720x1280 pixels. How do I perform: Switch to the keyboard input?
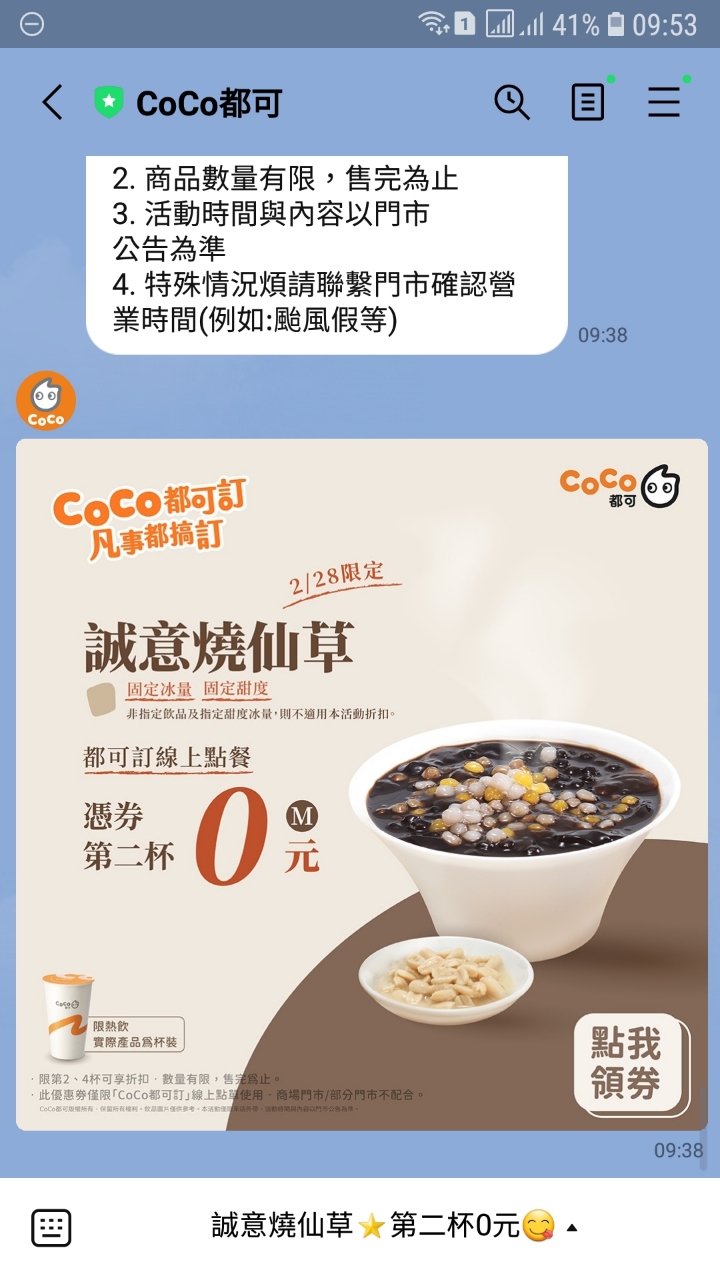[51, 1227]
